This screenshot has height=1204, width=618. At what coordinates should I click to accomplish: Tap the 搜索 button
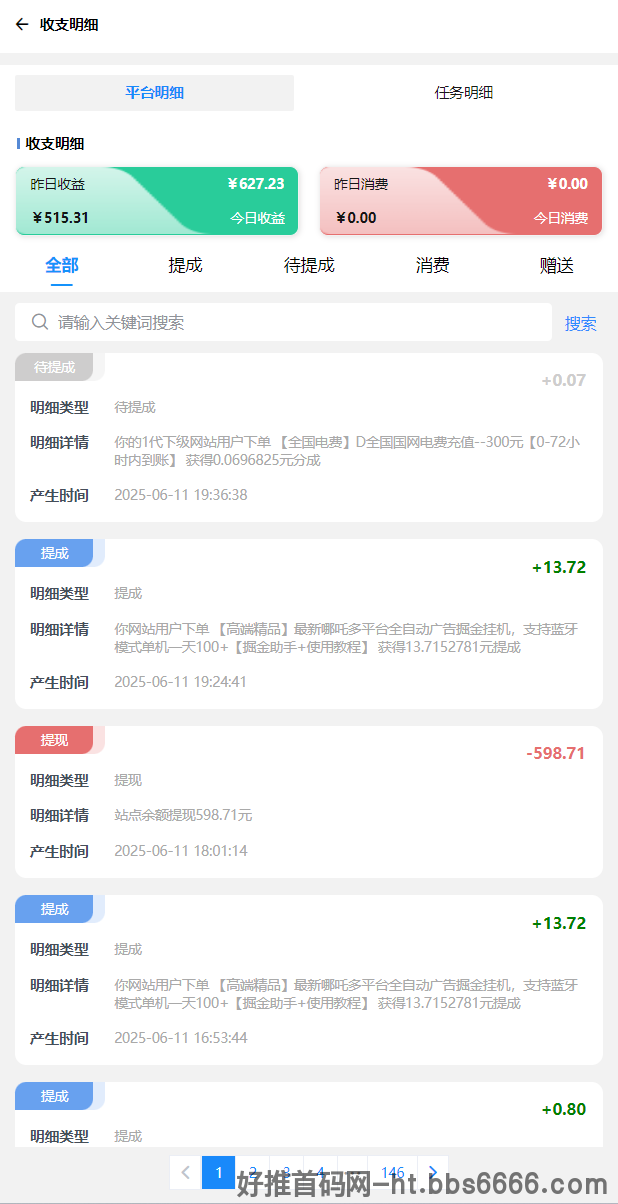581,323
